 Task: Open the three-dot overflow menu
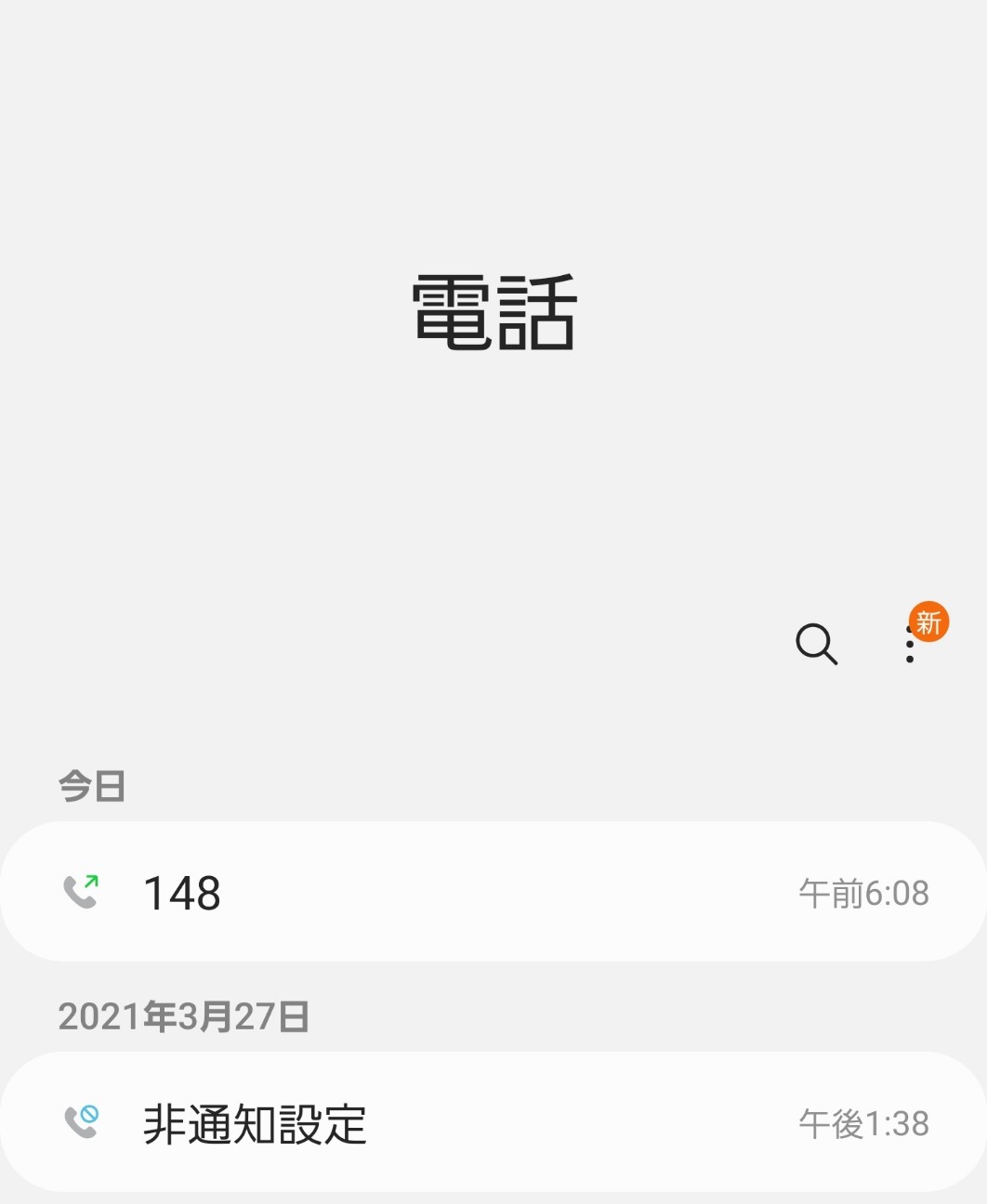[910, 644]
